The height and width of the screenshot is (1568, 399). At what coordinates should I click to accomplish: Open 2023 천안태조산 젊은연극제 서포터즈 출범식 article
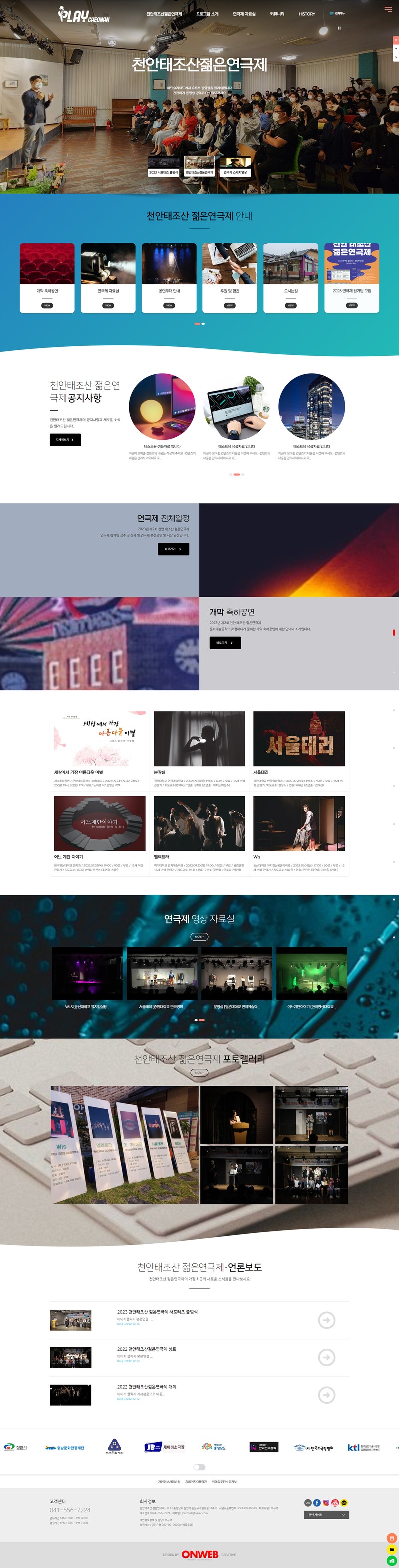[x=157, y=1312]
